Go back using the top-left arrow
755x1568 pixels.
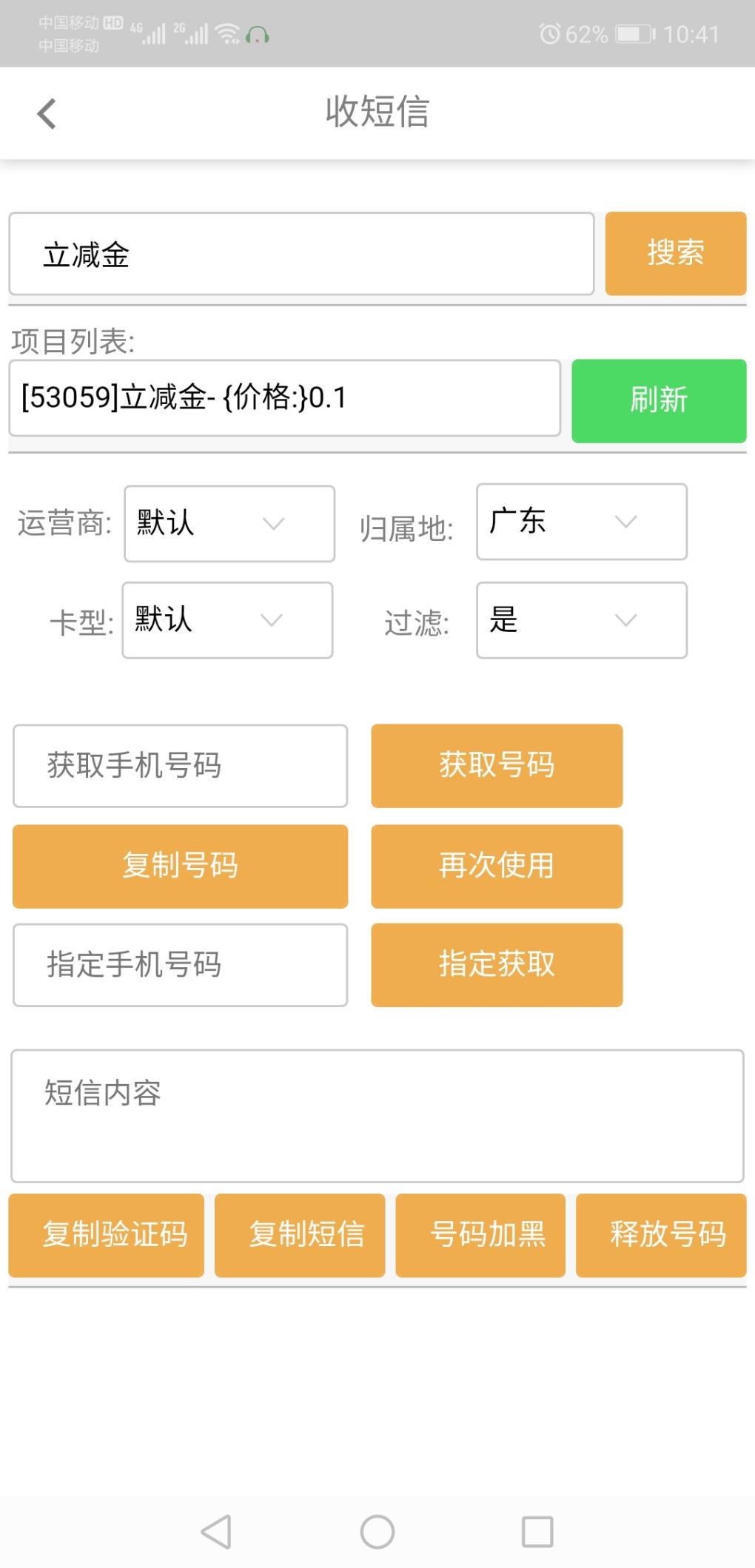point(47,114)
